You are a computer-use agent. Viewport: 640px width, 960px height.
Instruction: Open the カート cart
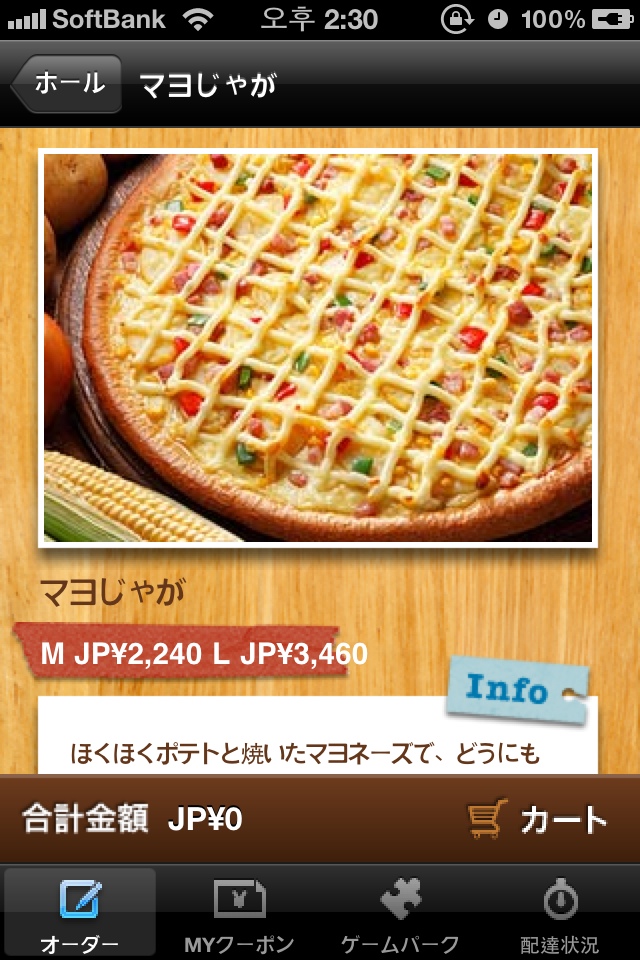pos(538,820)
